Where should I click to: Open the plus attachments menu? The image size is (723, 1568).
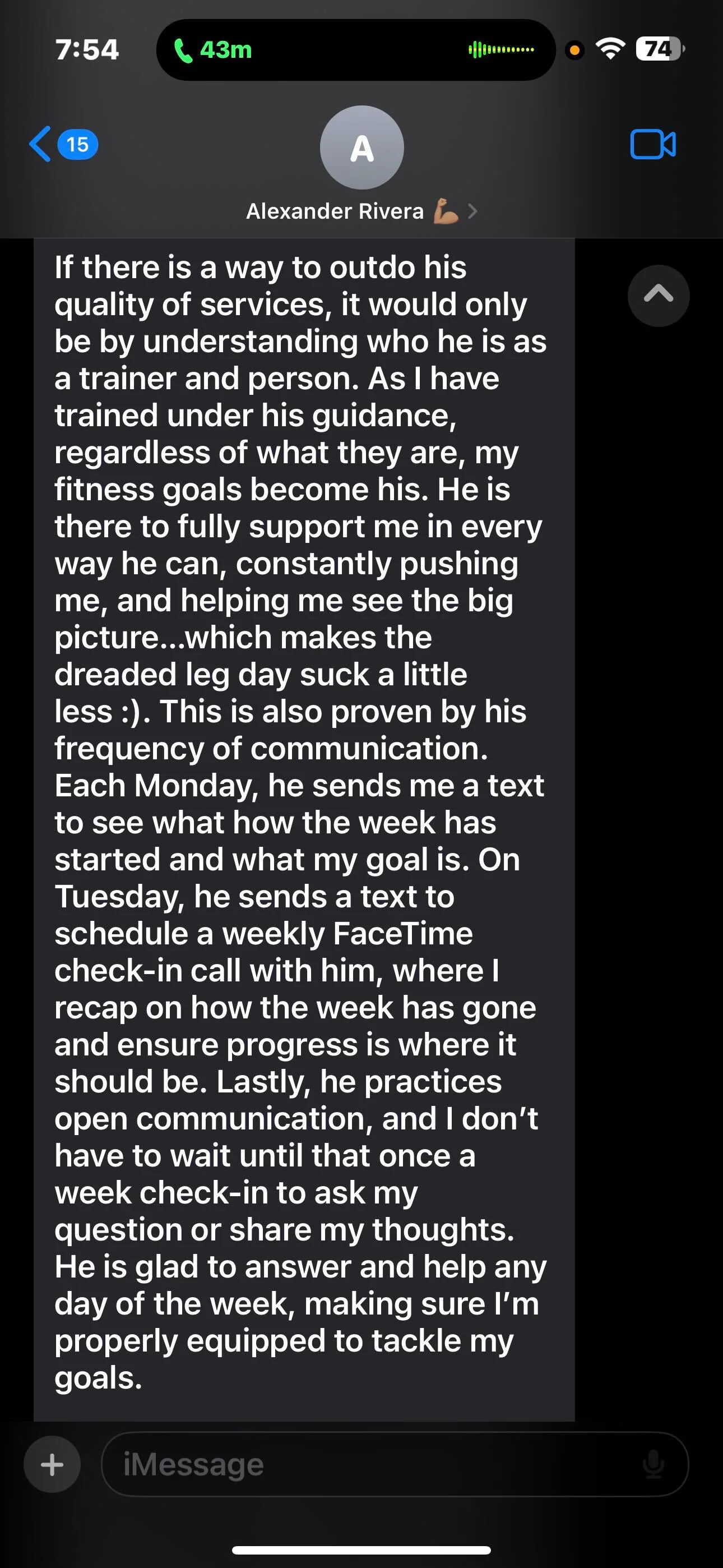coord(52,1464)
